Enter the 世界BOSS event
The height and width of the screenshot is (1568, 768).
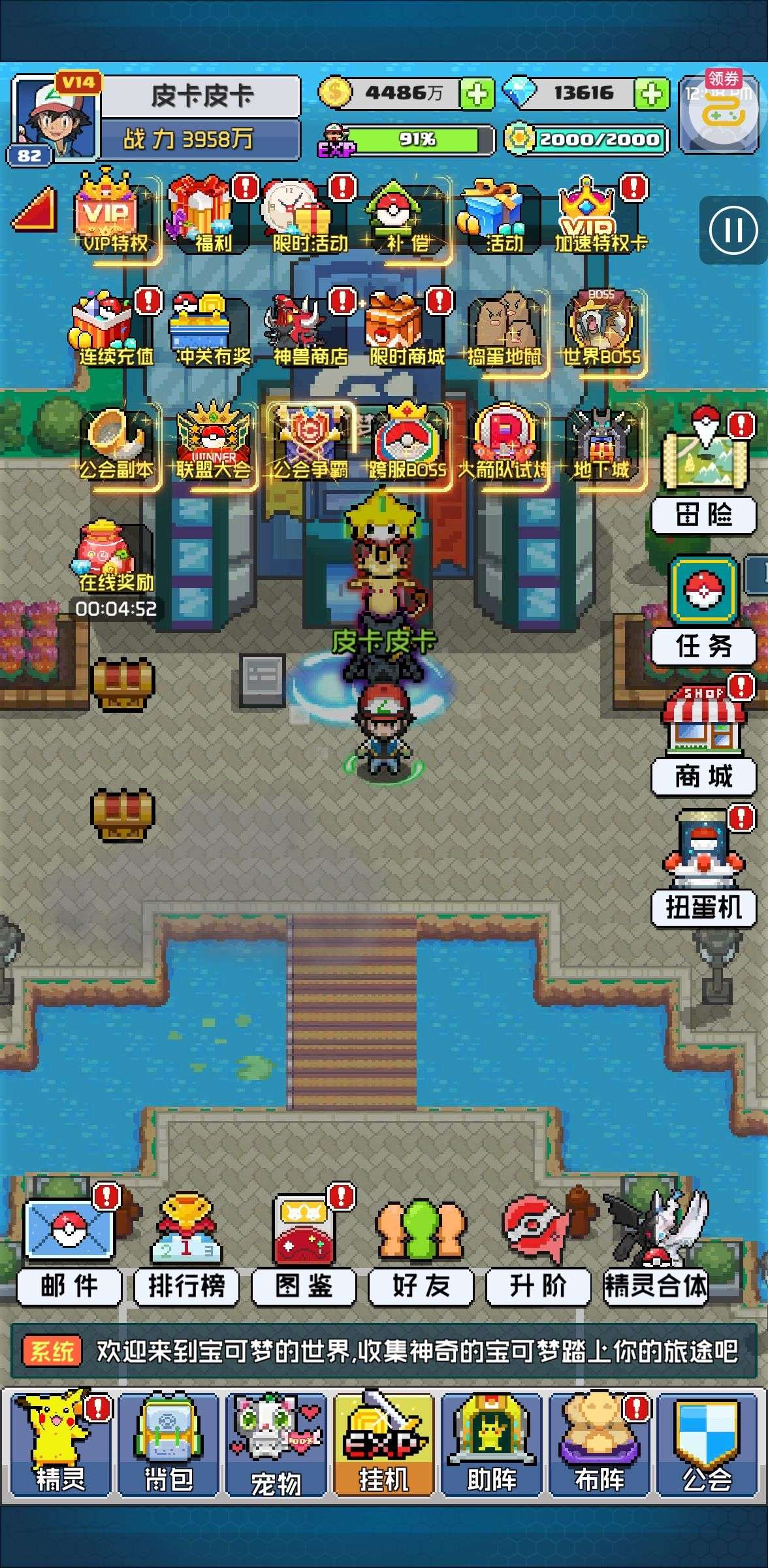[x=601, y=331]
